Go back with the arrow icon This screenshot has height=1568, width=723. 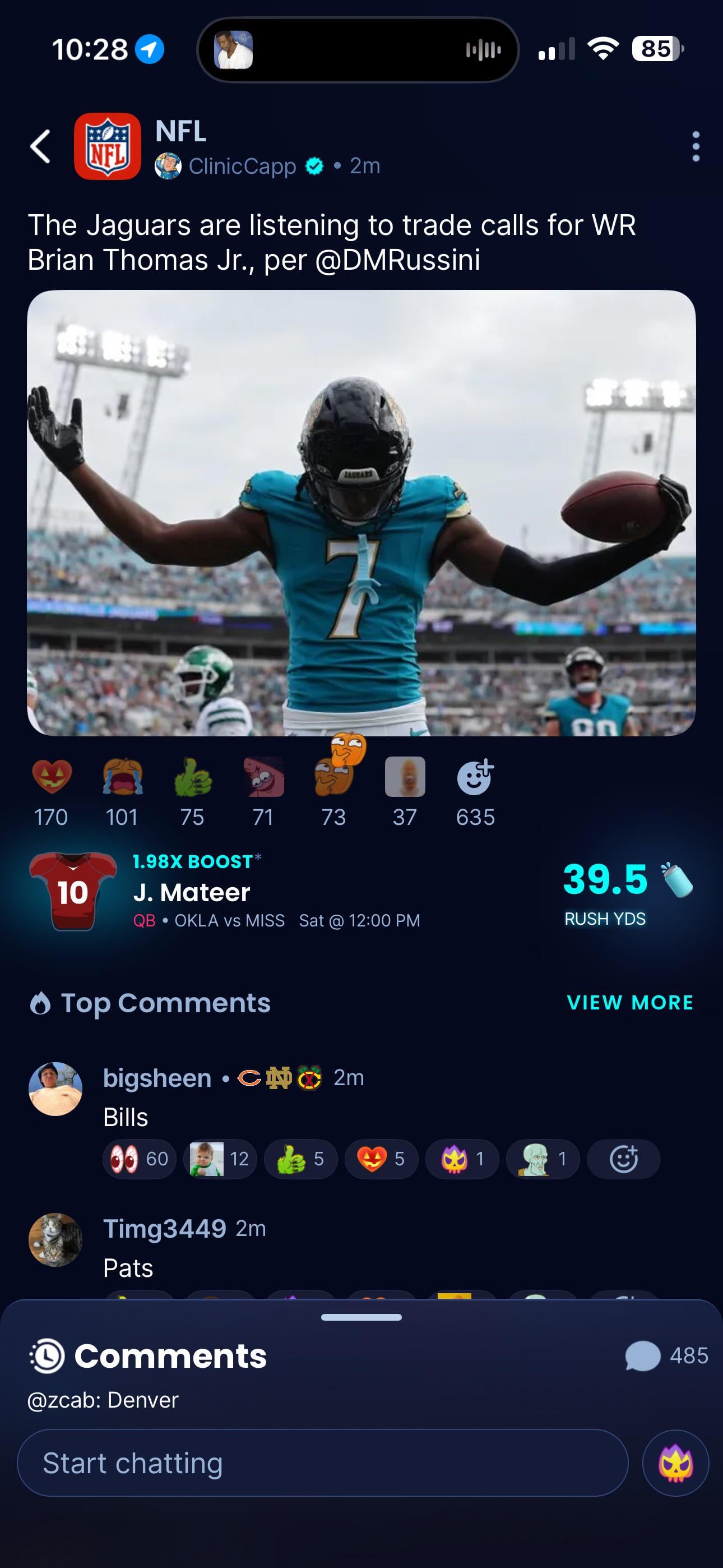(41, 147)
